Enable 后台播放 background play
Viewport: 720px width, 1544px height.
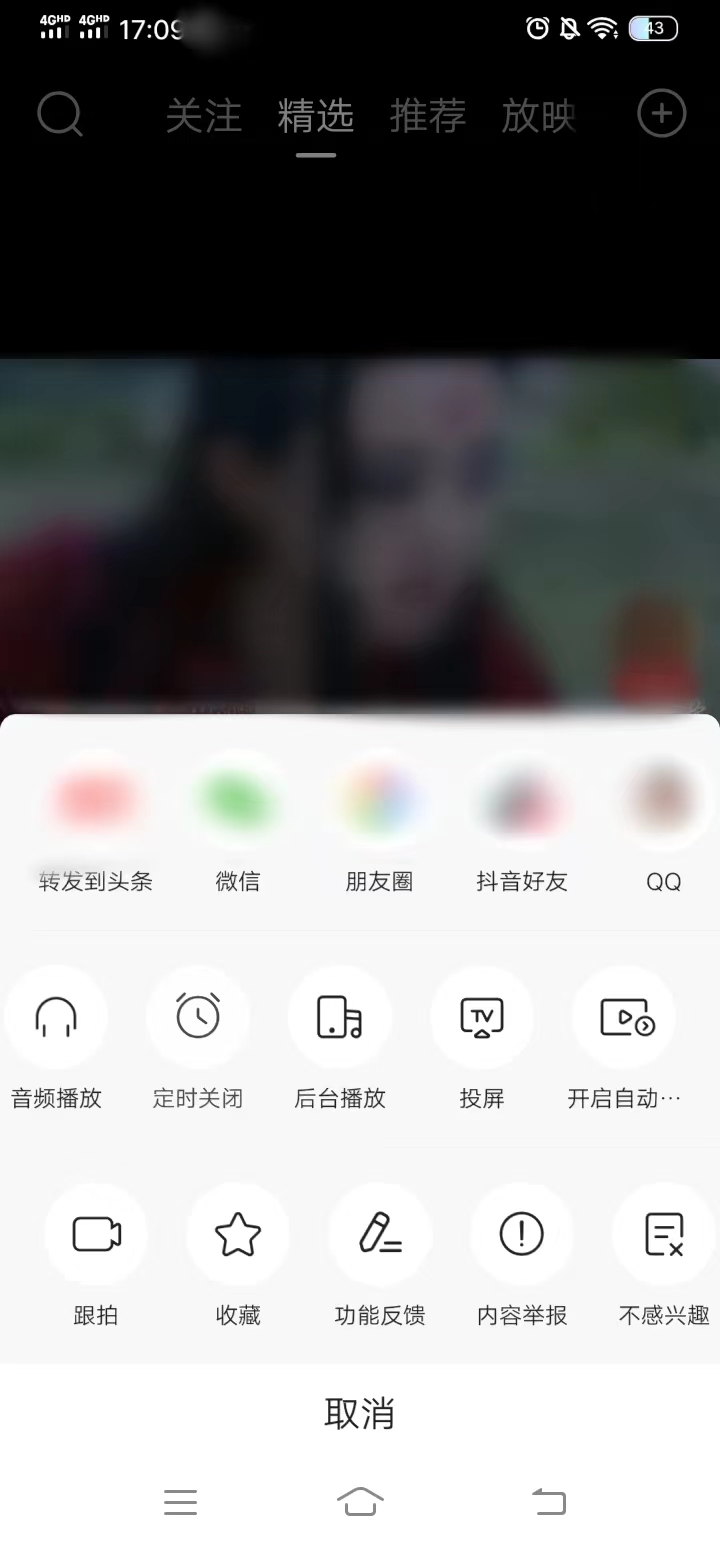point(340,1017)
